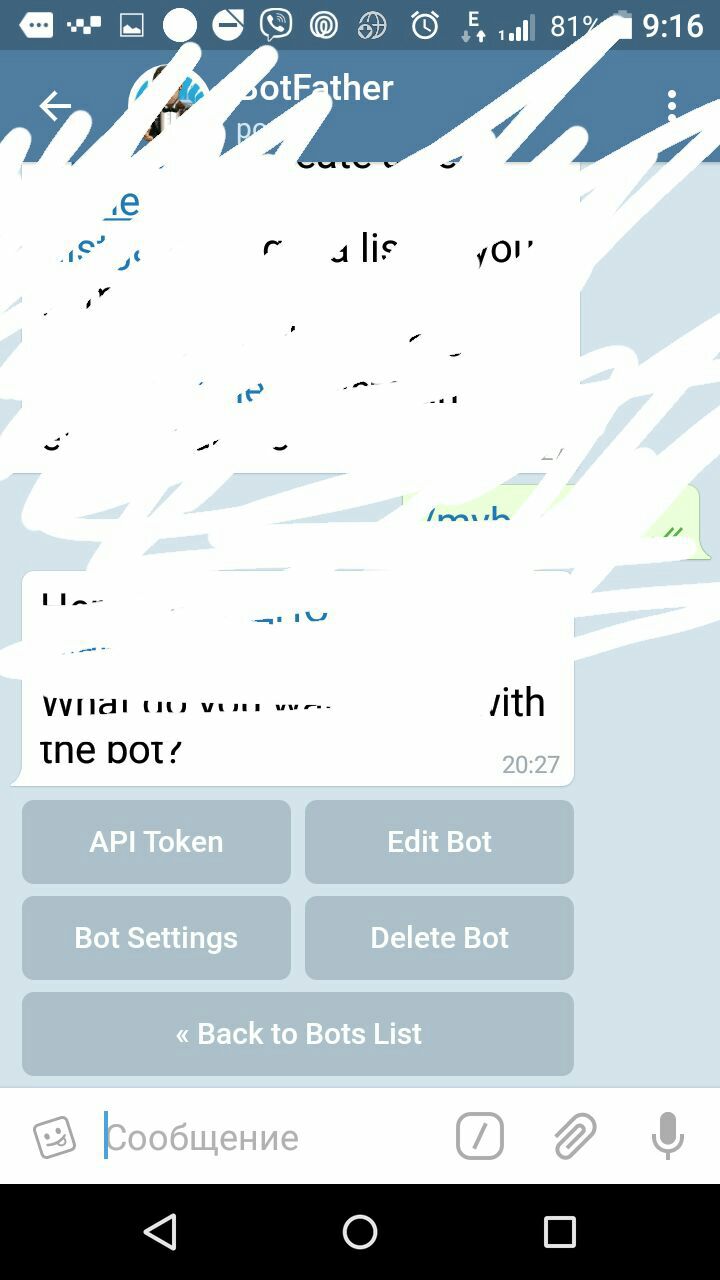The image size is (720, 1280).
Task: Show bot commands with the slash icon
Action: (x=480, y=1137)
